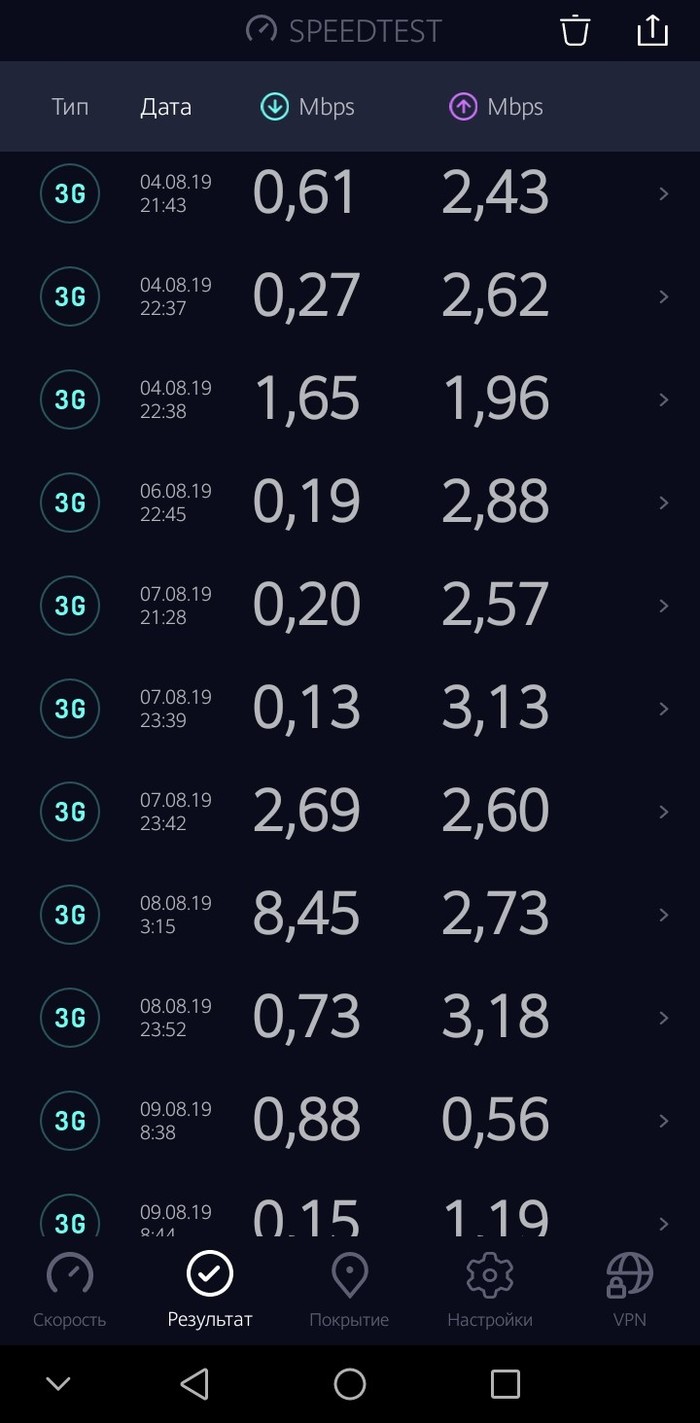This screenshot has height=1423, width=700.
Task: Open the result from 04.08.19 22:37
Action: pos(350,297)
